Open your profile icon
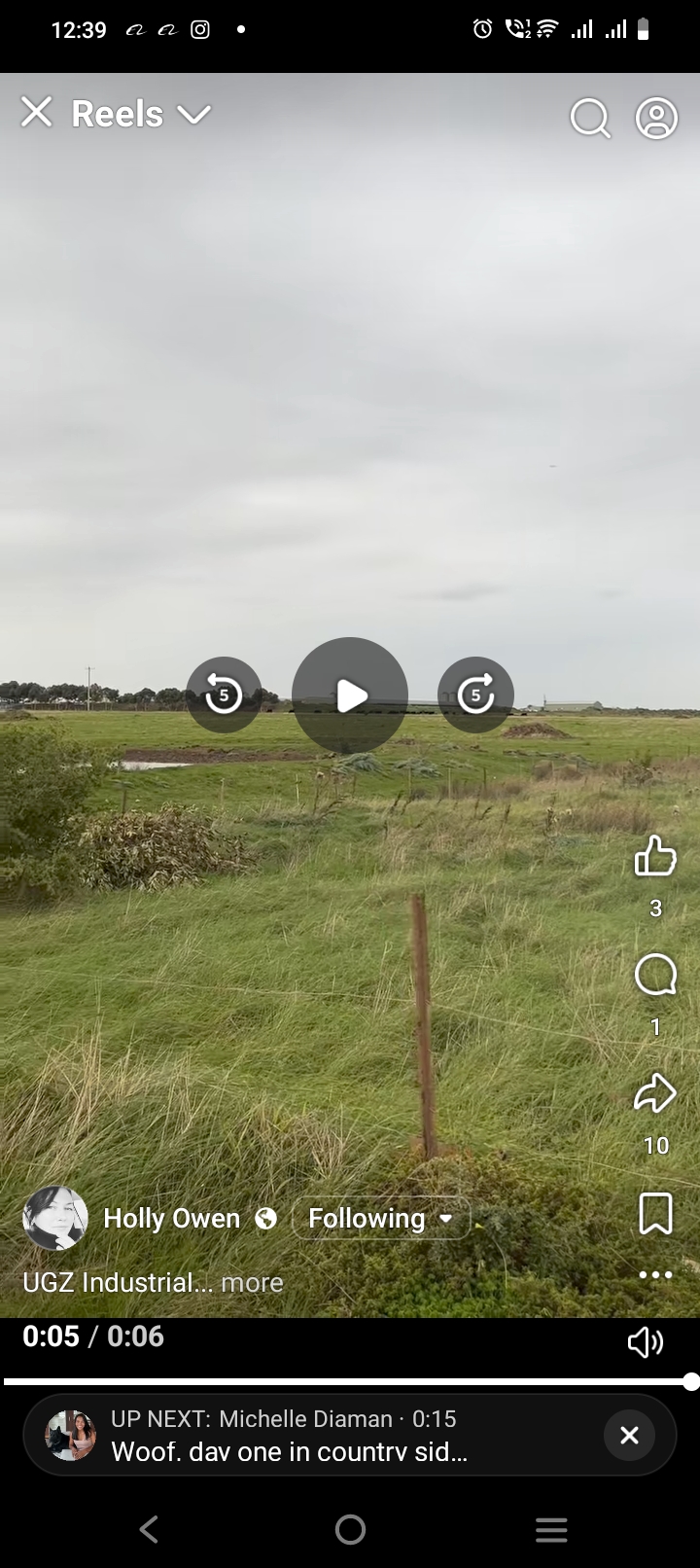Viewport: 700px width, 1568px height. click(656, 118)
